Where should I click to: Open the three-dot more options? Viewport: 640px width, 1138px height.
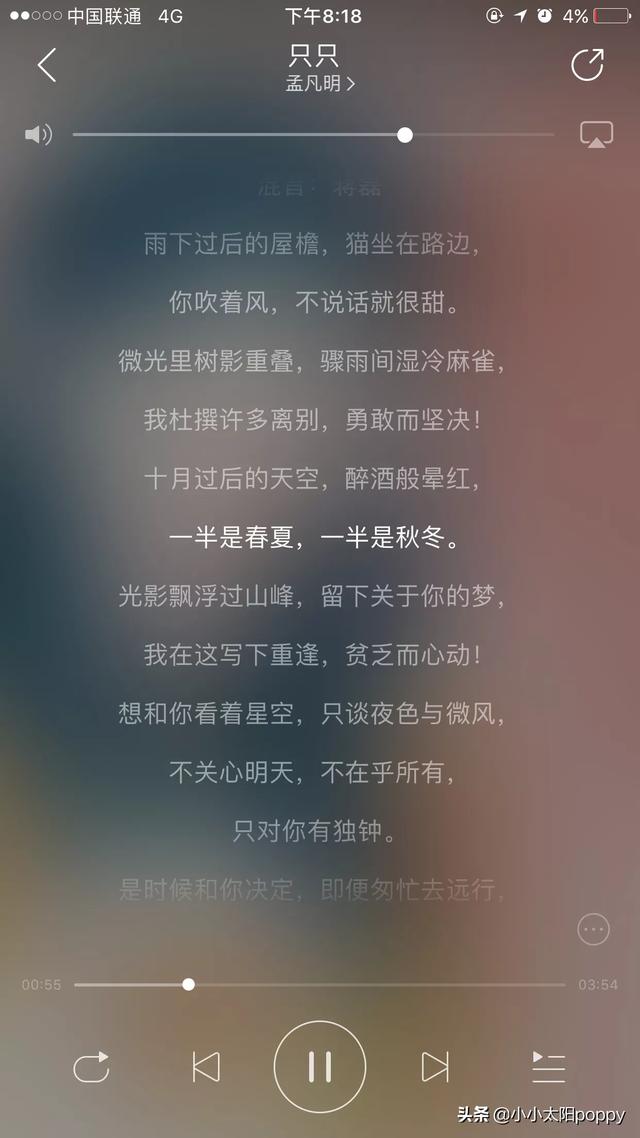tap(594, 929)
